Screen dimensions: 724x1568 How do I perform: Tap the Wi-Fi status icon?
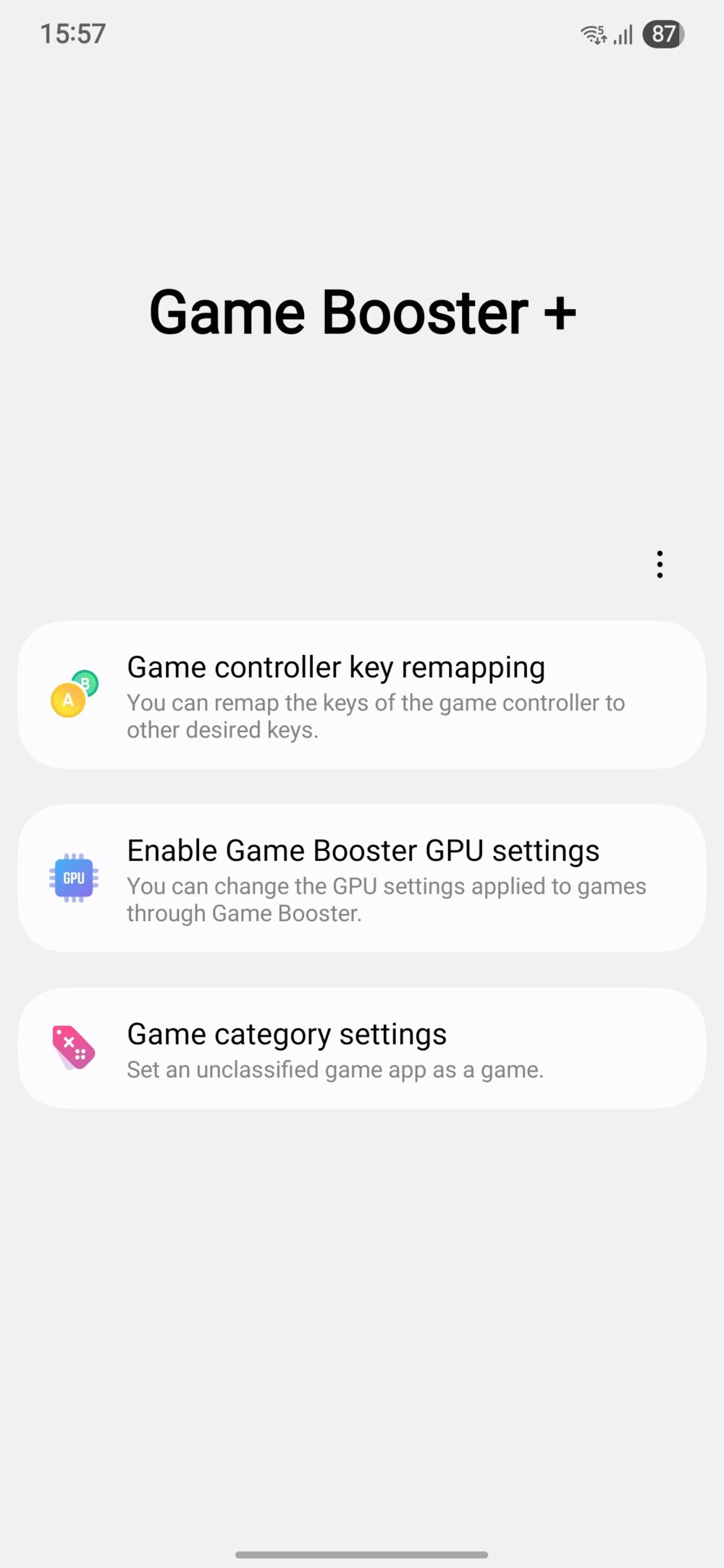pyautogui.click(x=592, y=33)
